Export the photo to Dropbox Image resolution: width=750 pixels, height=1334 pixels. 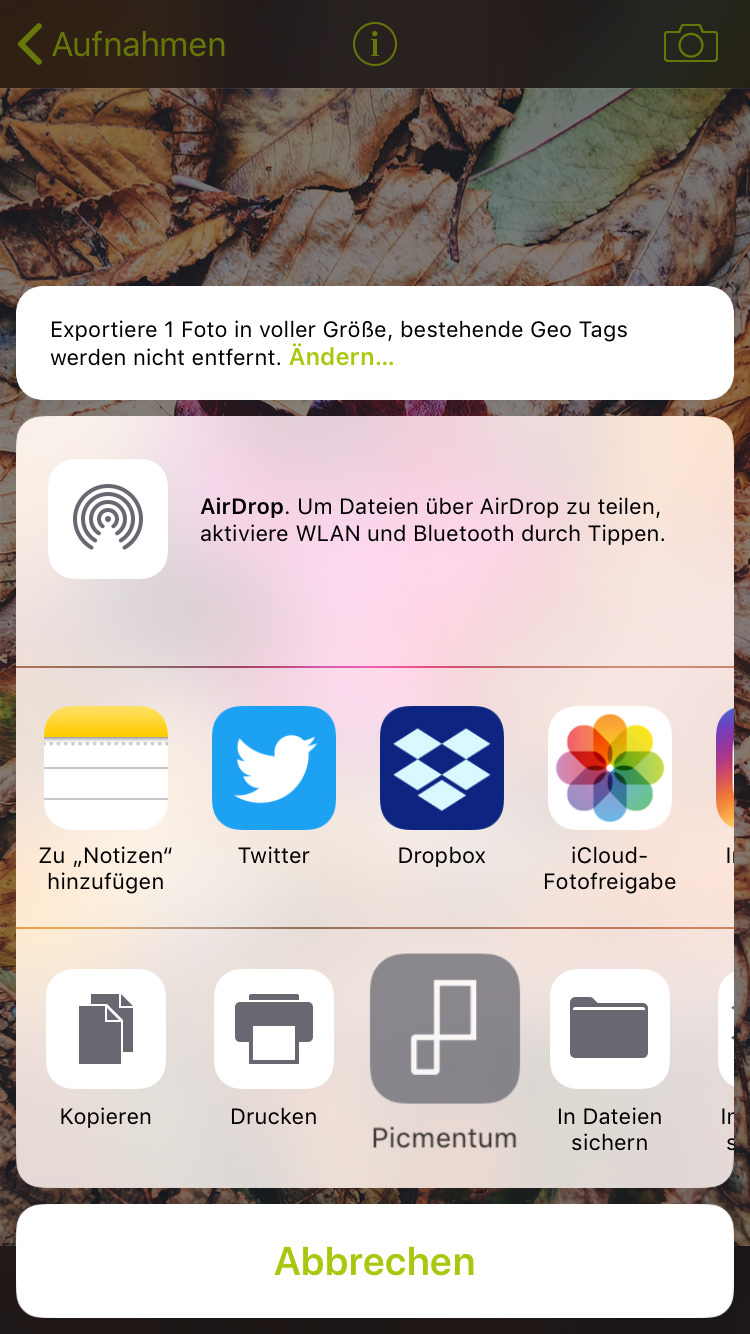pos(442,767)
